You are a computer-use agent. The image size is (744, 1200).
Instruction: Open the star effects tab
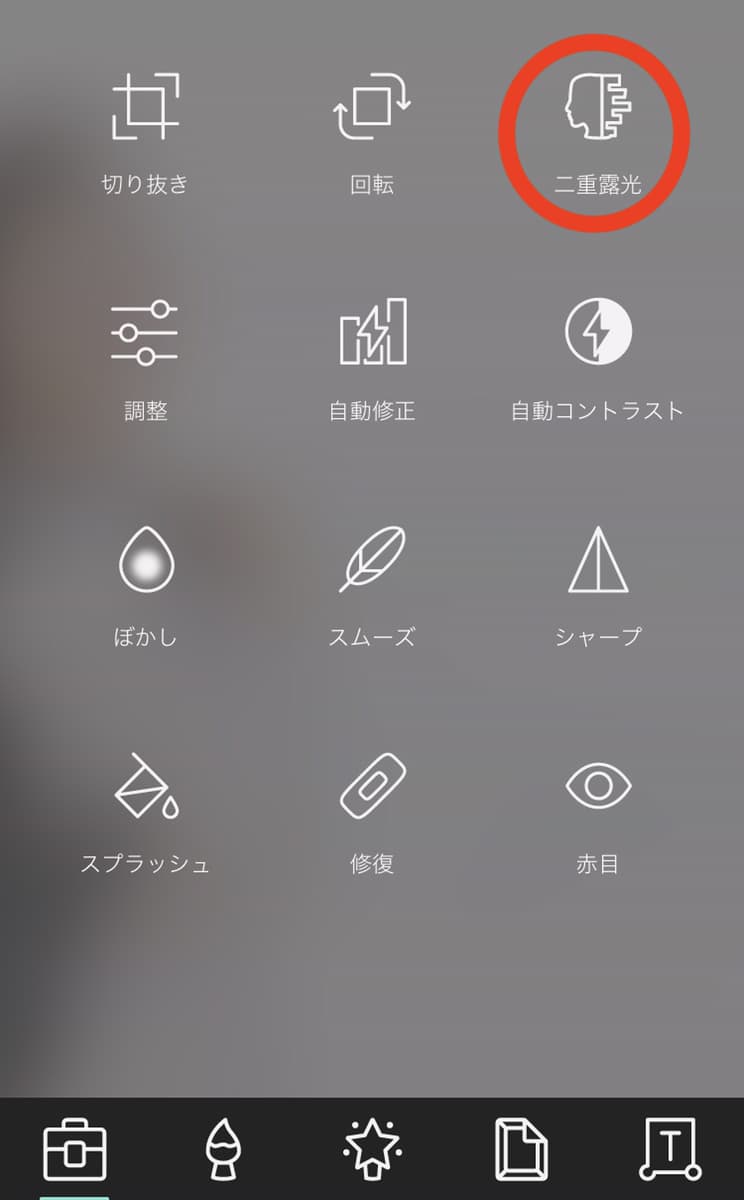372,1149
